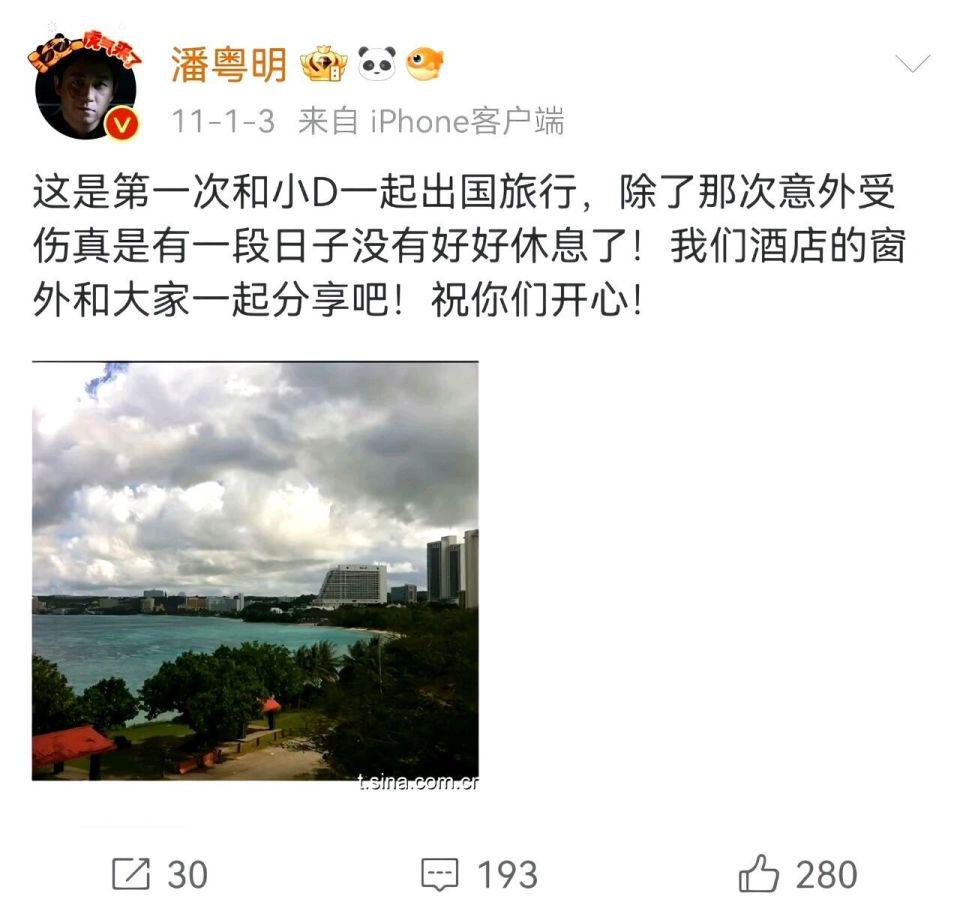The width and height of the screenshot is (960, 914).
Task: Like 潘粤明's post
Action: [x=797, y=874]
